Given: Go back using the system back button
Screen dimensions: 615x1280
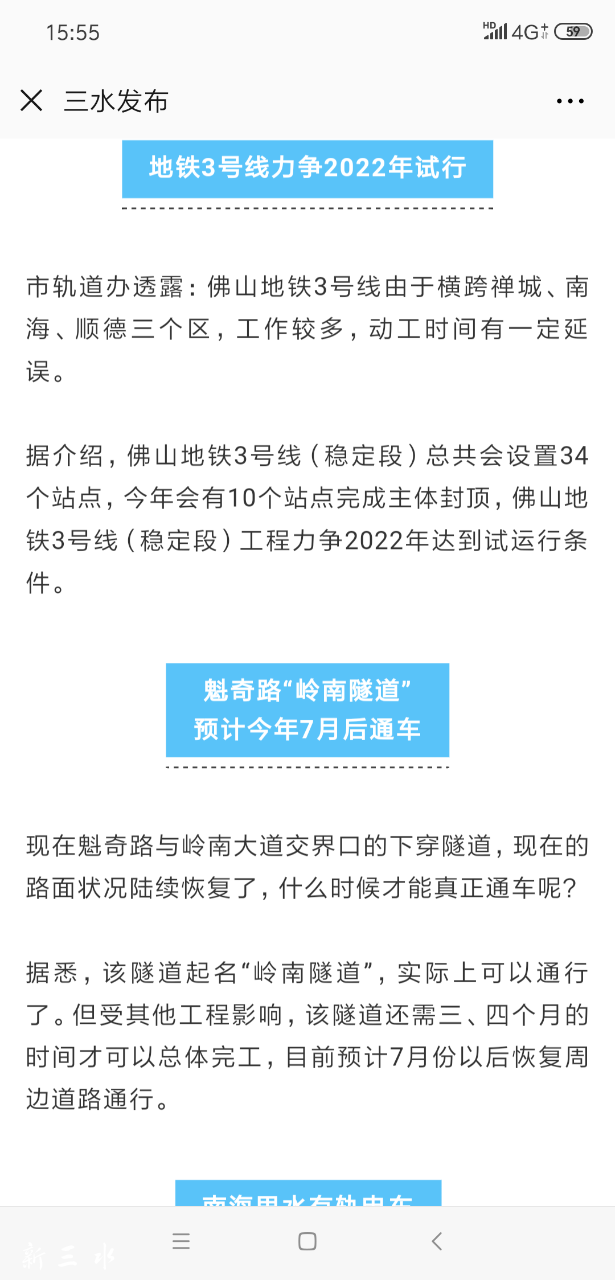Looking at the screenshot, I should 436,1241.
